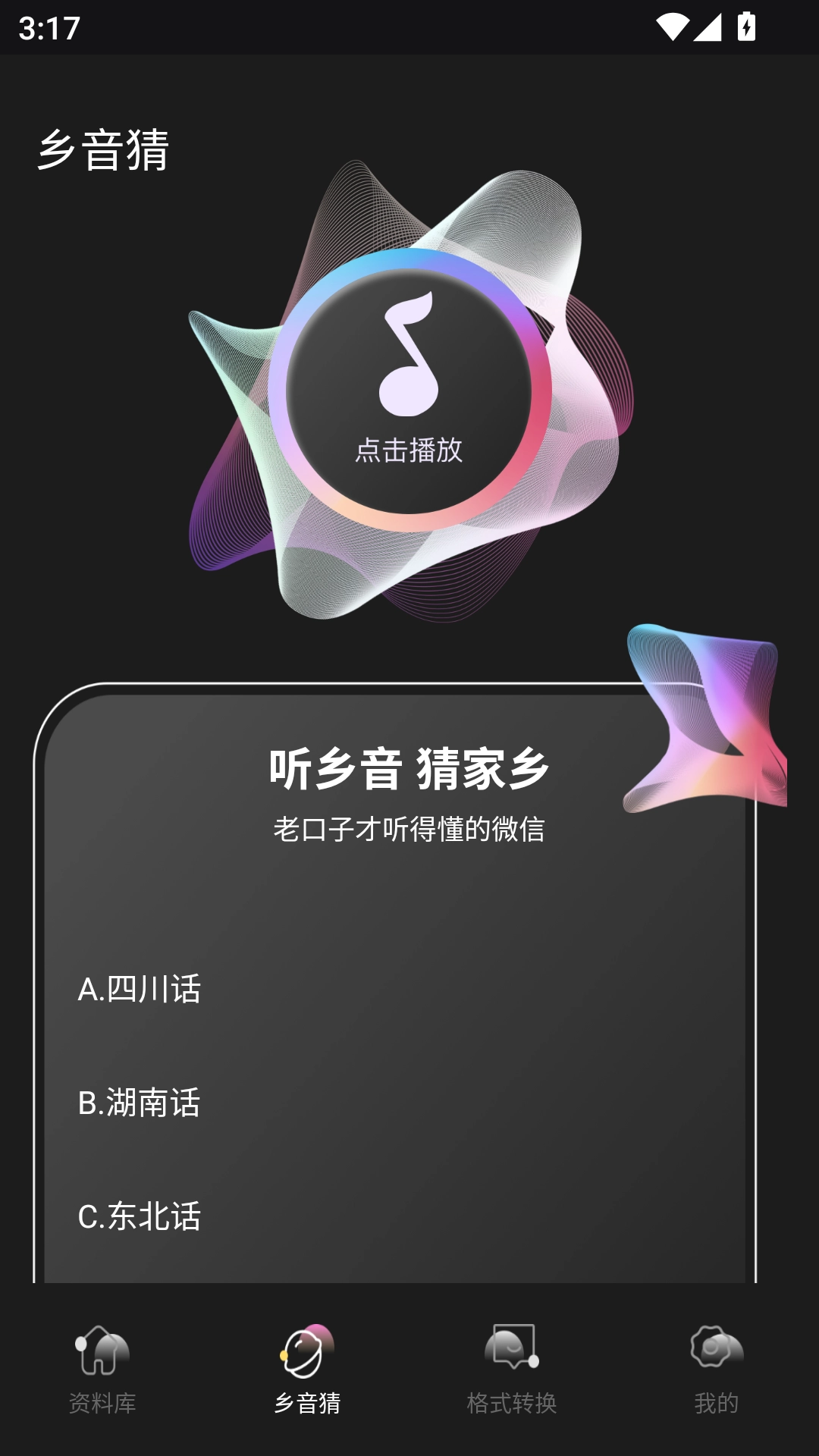The image size is (819, 1456).
Task: Open the 我的 tab
Action: coord(716,1370)
